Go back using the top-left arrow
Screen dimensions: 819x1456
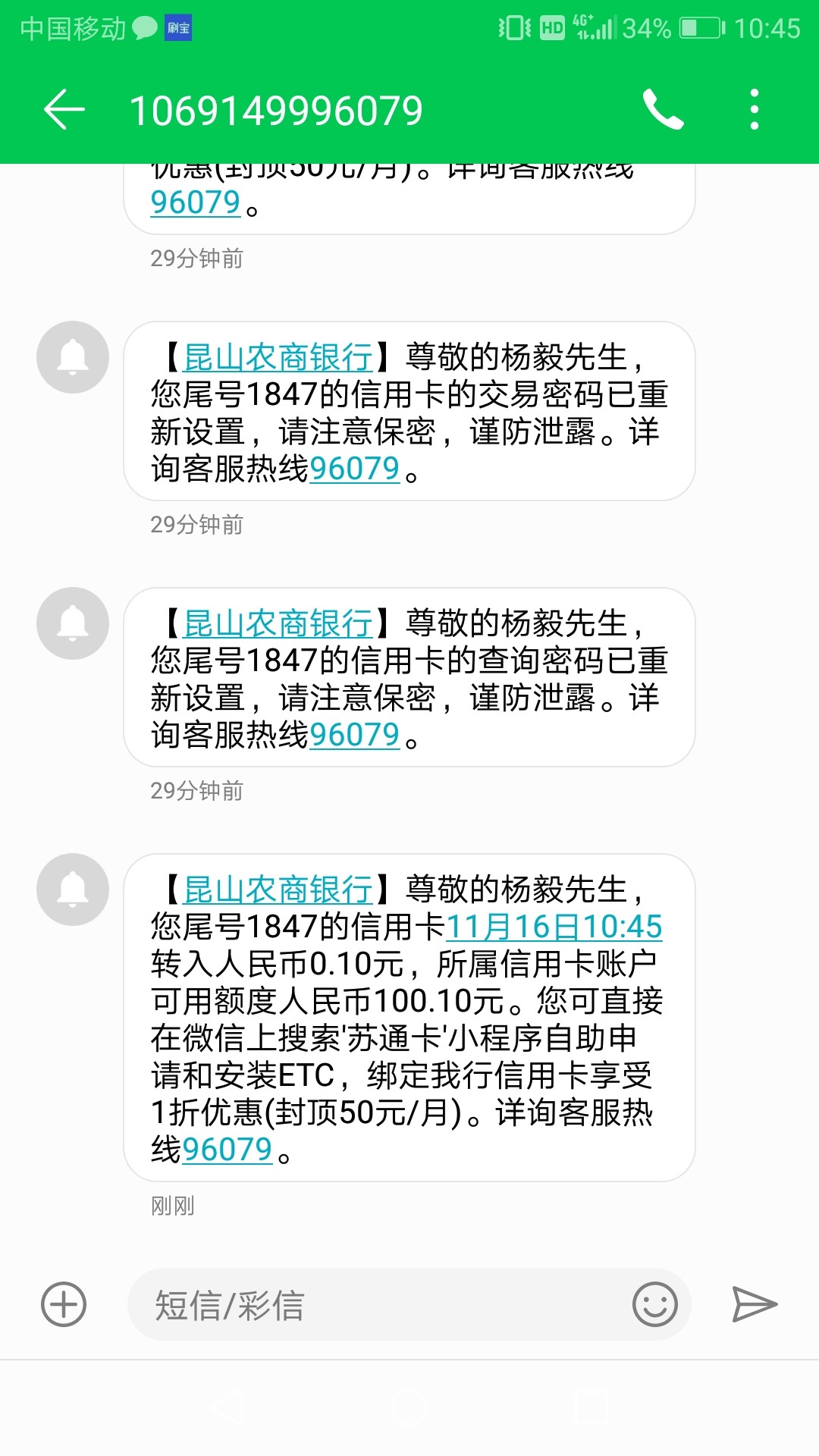coord(64,110)
